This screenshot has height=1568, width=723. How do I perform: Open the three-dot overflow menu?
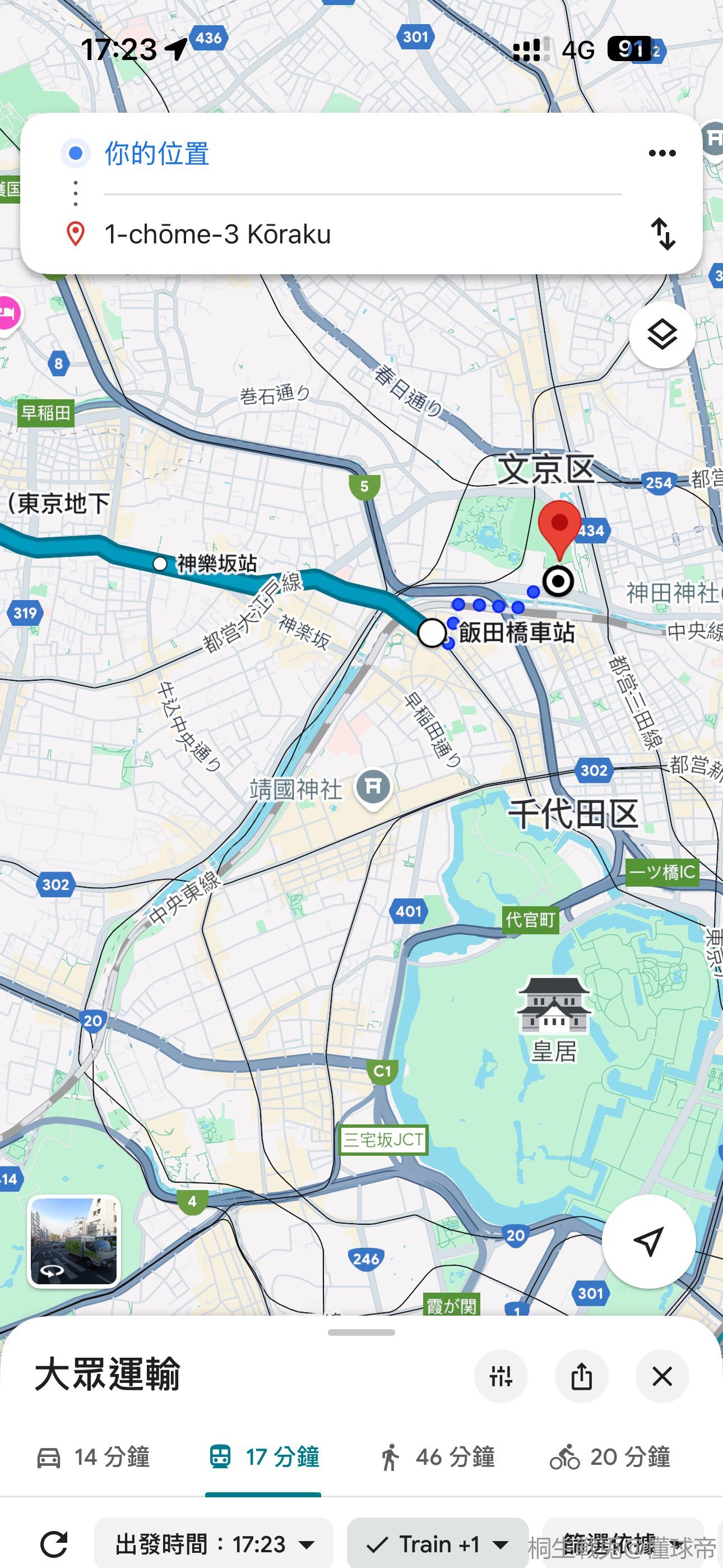tap(662, 154)
